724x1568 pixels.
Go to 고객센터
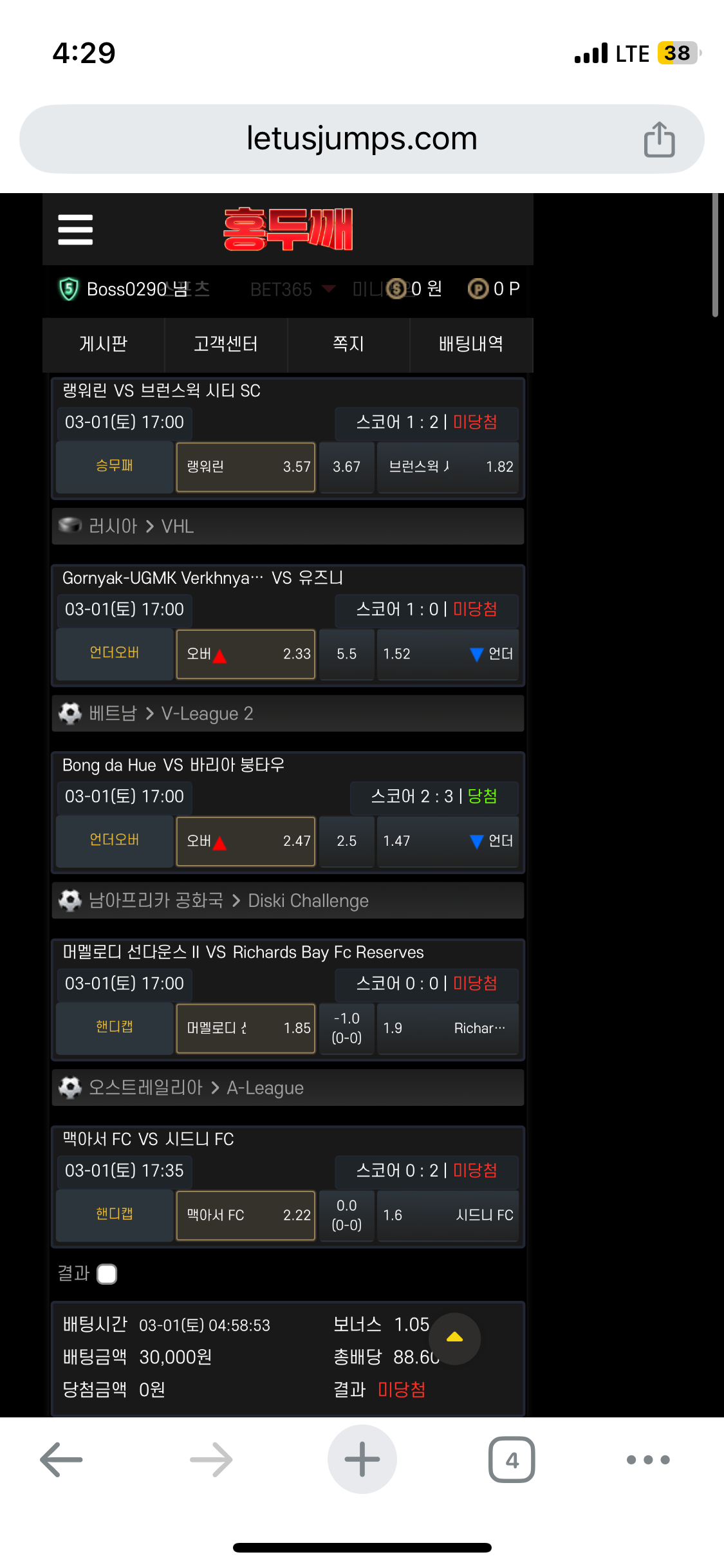[x=226, y=344]
